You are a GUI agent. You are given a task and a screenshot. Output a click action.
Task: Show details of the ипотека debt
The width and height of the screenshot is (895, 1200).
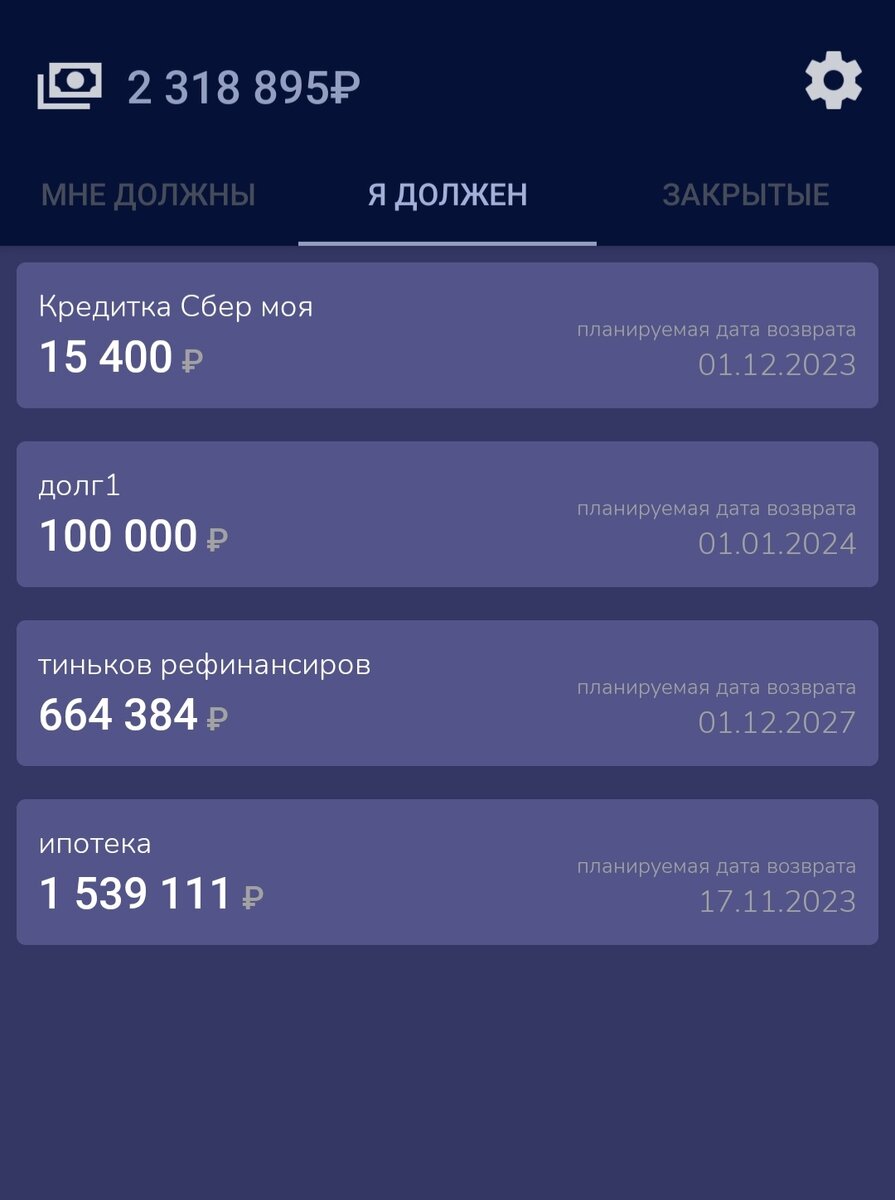coord(447,872)
